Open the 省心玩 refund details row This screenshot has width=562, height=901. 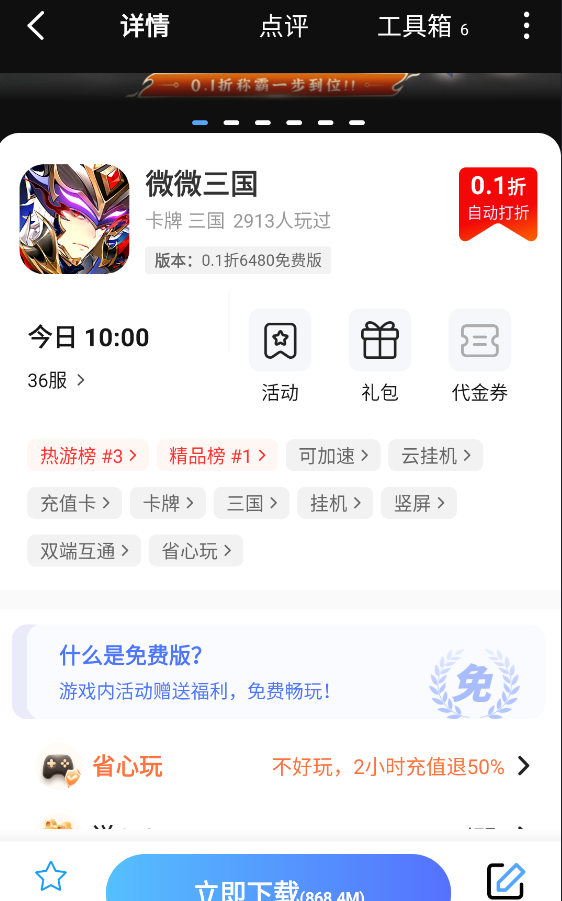tap(282, 767)
